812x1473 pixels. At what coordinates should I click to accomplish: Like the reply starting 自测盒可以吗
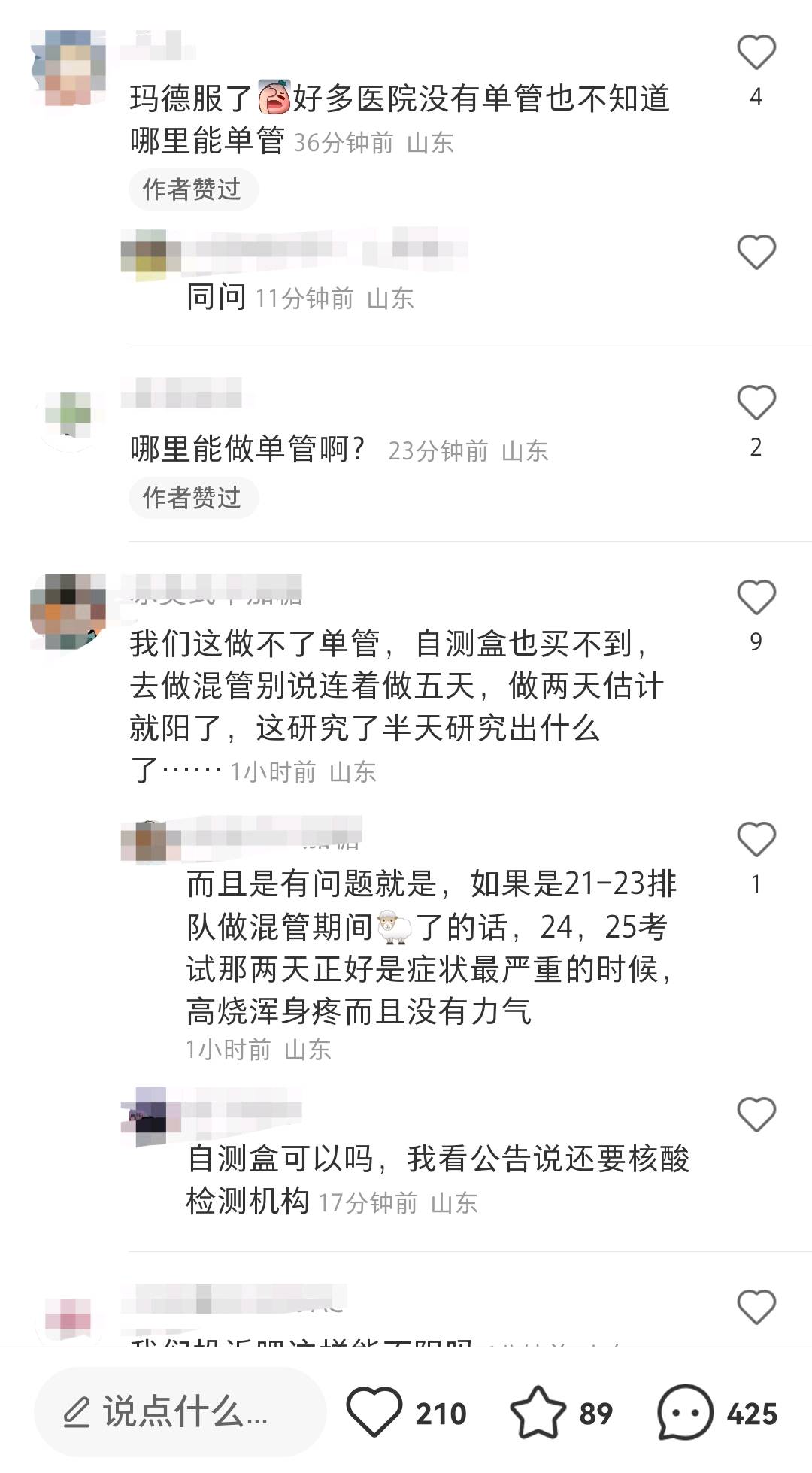[756, 1114]
